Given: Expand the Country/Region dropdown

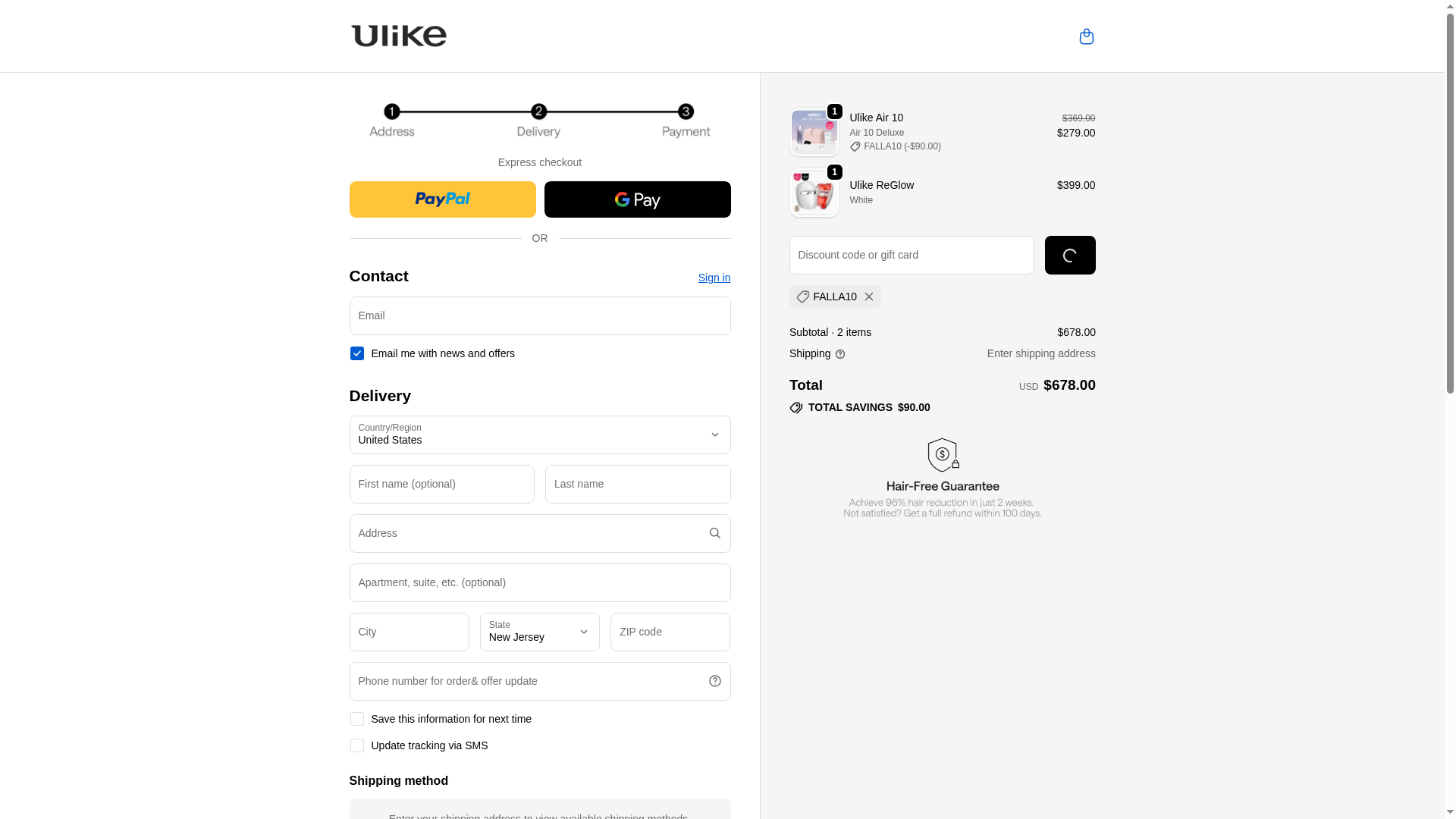Looking at the screenshot, I should [x=539, y=435].
